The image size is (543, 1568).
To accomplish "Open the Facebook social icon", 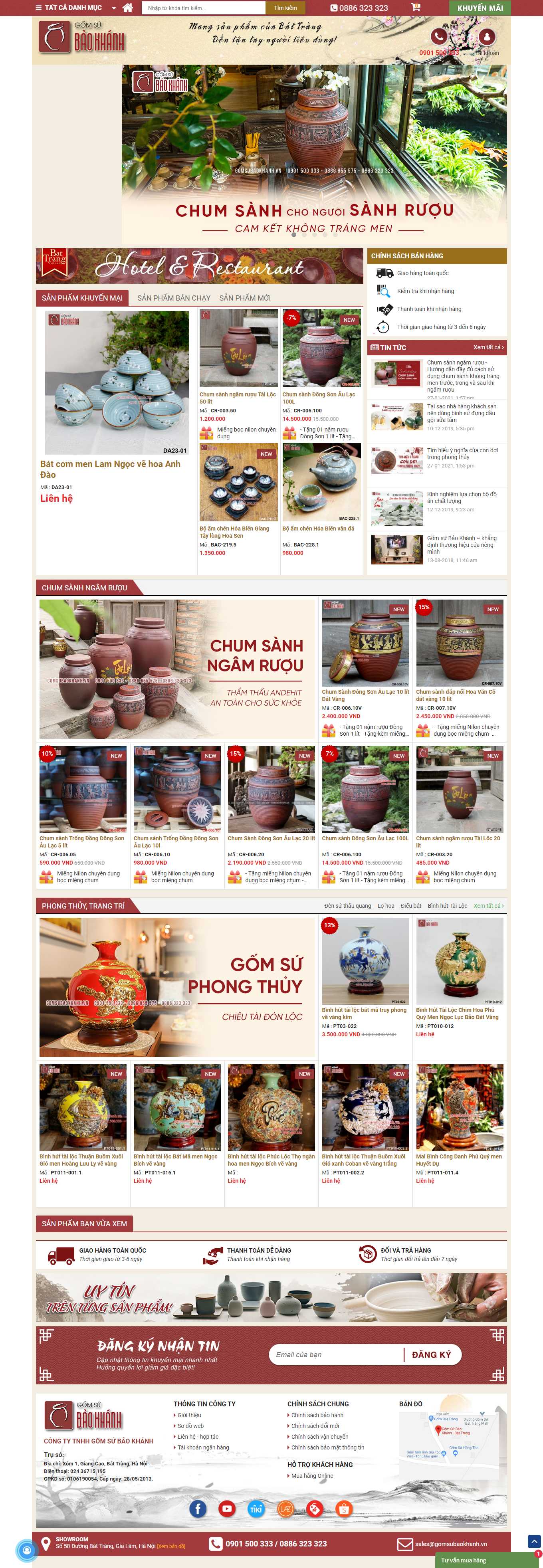I will (x=198, y=1509).
